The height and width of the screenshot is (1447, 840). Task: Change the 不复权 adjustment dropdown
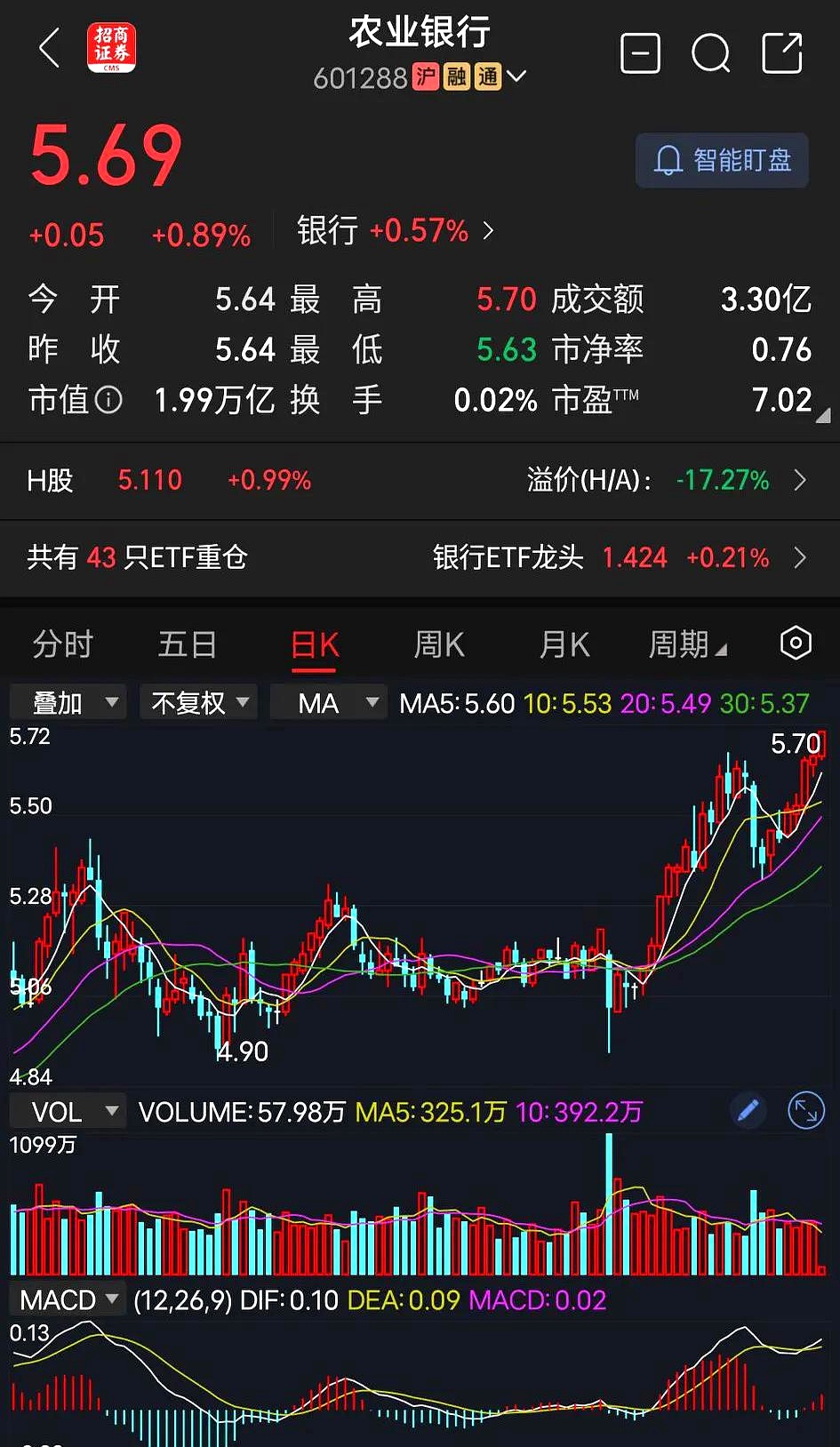pos(199,703)
